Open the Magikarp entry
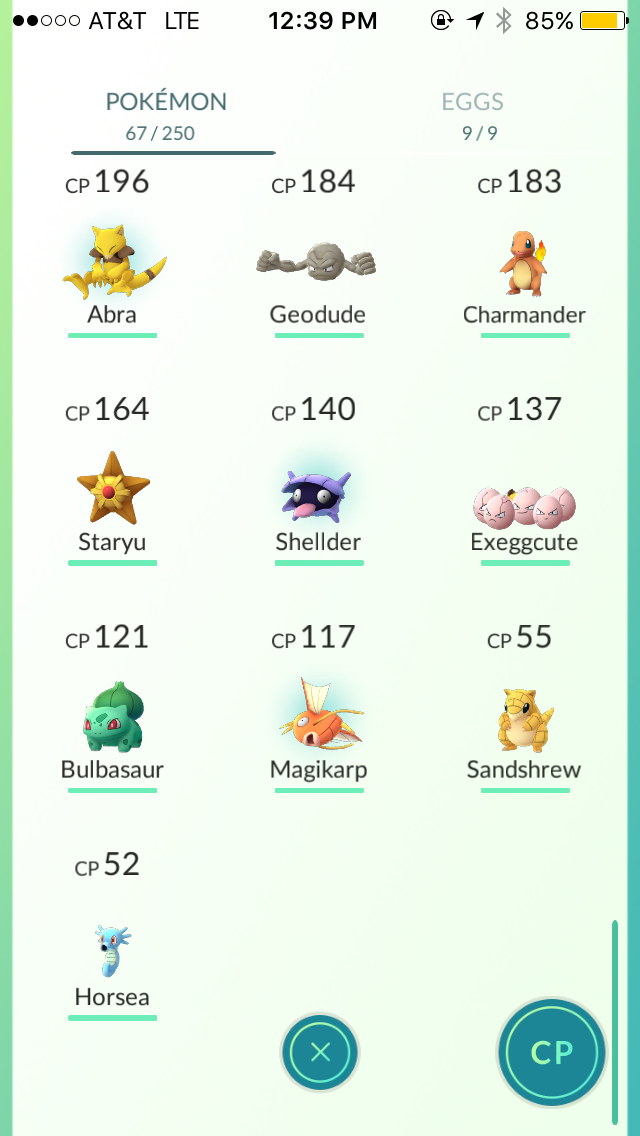The width and height of the screenshot is (640, 1136). click(318, 718)
